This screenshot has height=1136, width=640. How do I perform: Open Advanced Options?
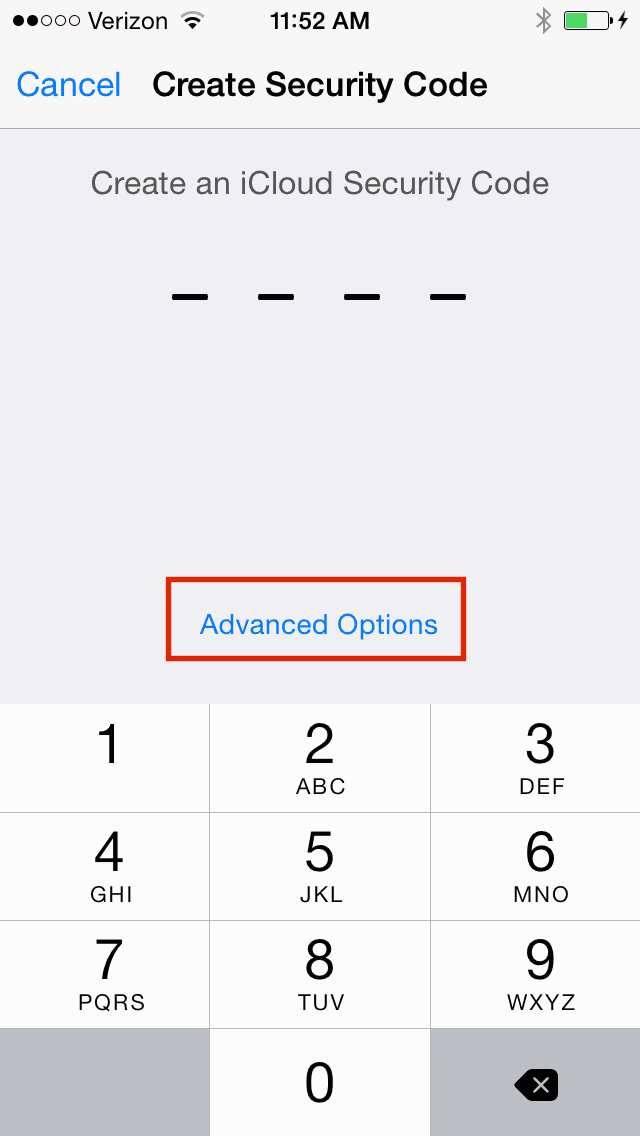(x=318, y=624)
